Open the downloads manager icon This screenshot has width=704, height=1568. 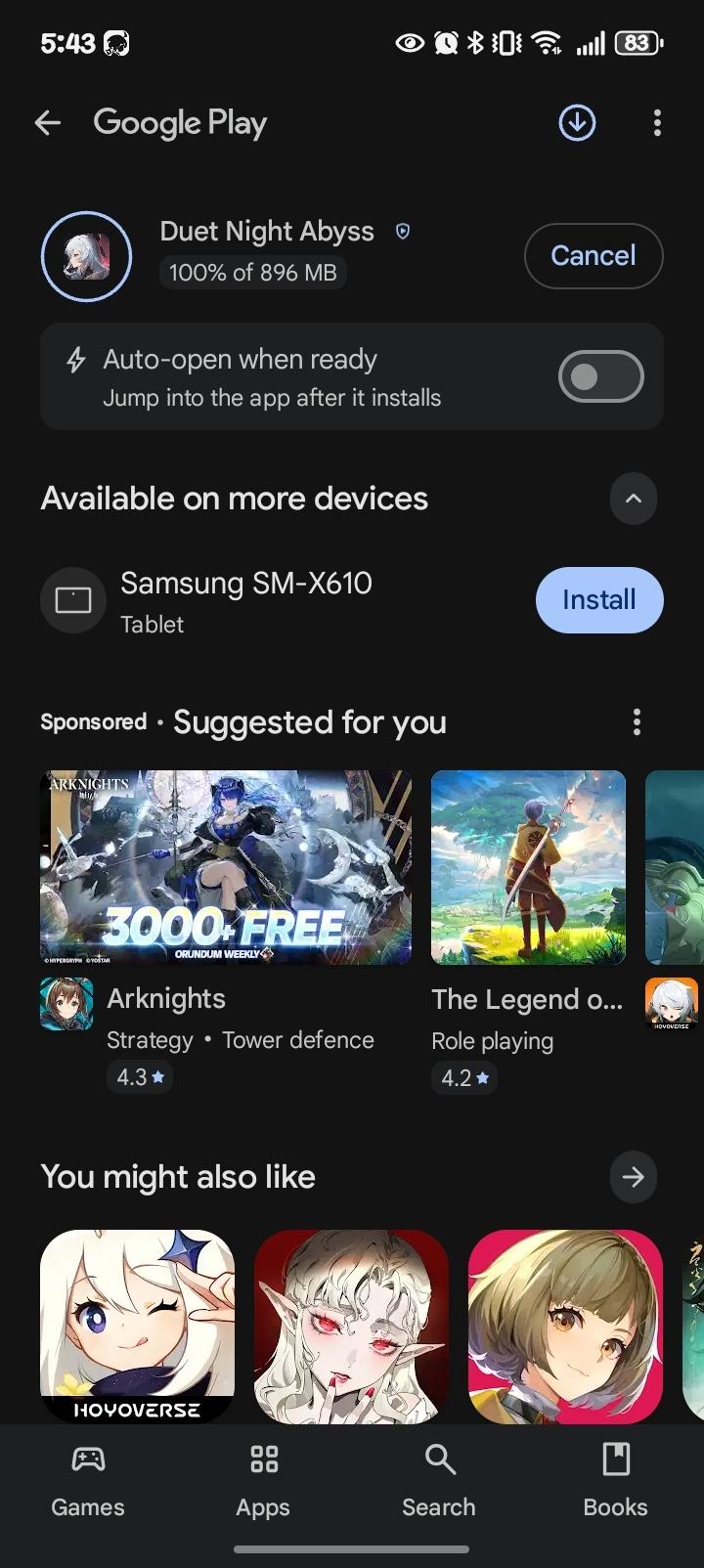click(577, 123)
